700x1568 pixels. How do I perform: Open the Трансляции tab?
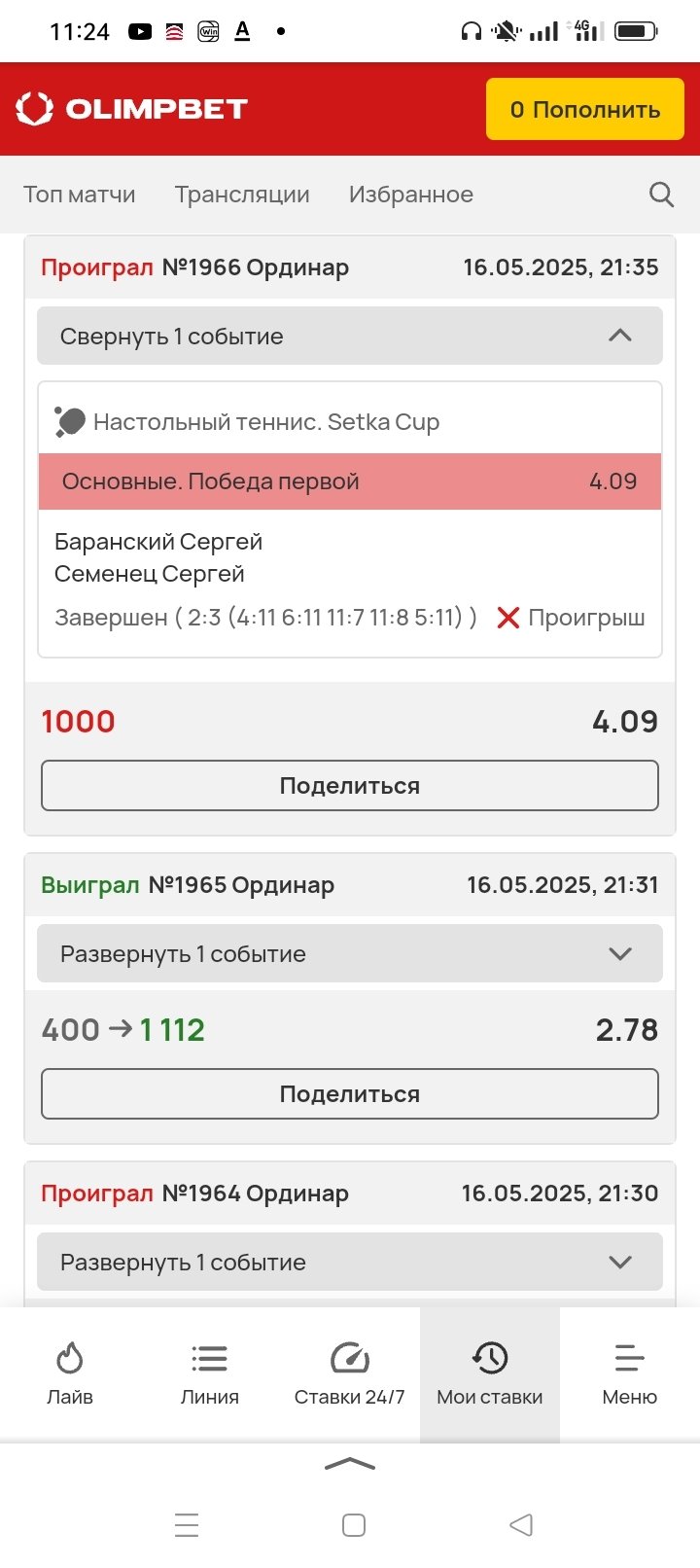242,195
